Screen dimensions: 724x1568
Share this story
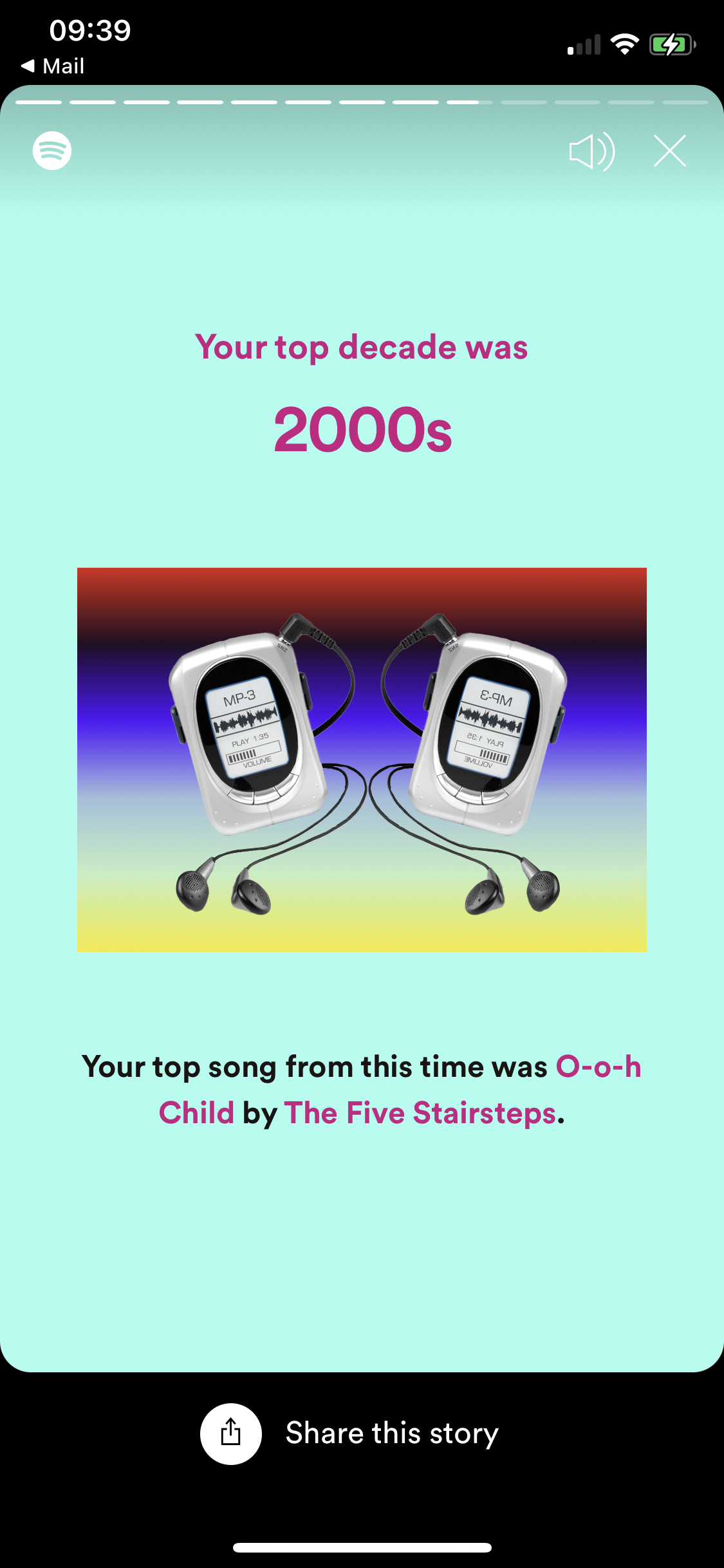(x=231, y=1433)
